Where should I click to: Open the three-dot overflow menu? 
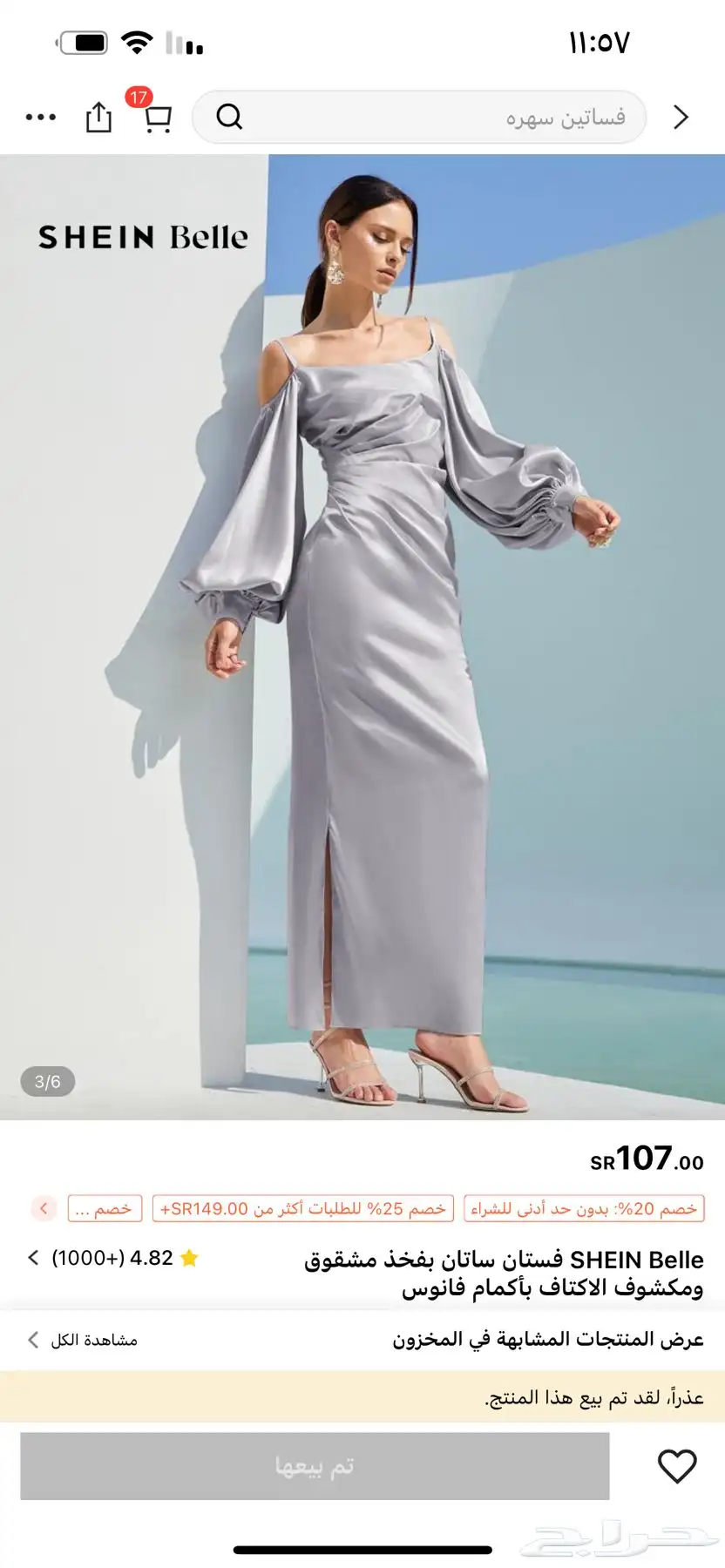click(41, 117)
